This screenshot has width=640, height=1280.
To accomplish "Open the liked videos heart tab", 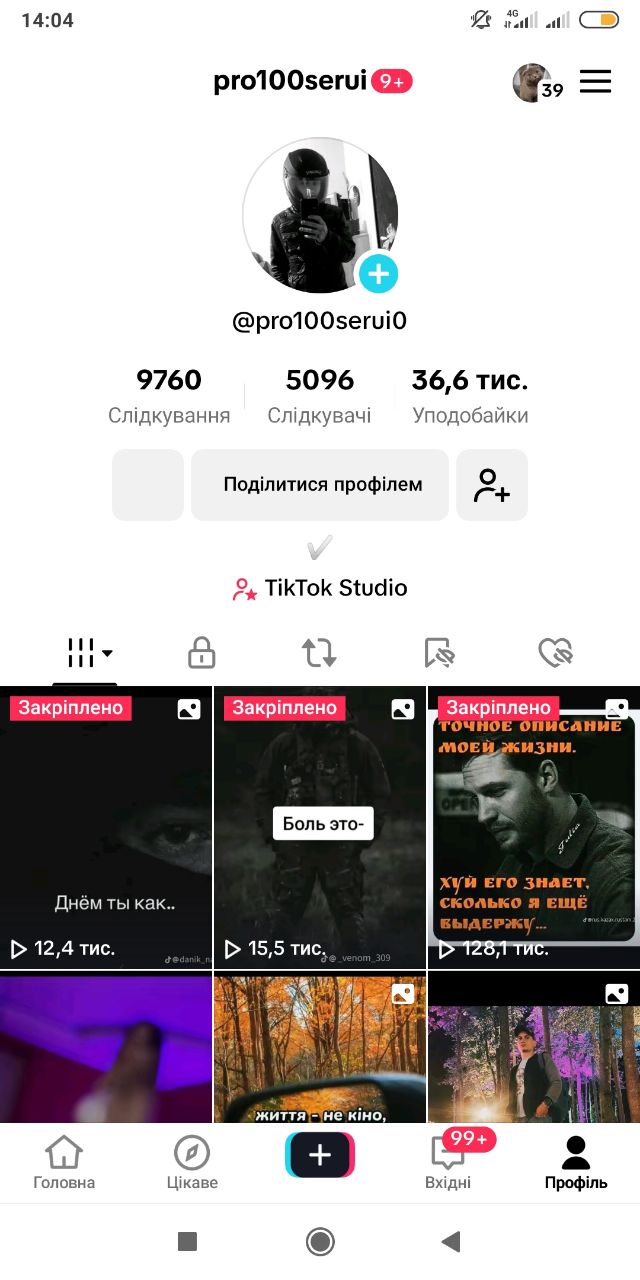I will (x=555, y=653).
